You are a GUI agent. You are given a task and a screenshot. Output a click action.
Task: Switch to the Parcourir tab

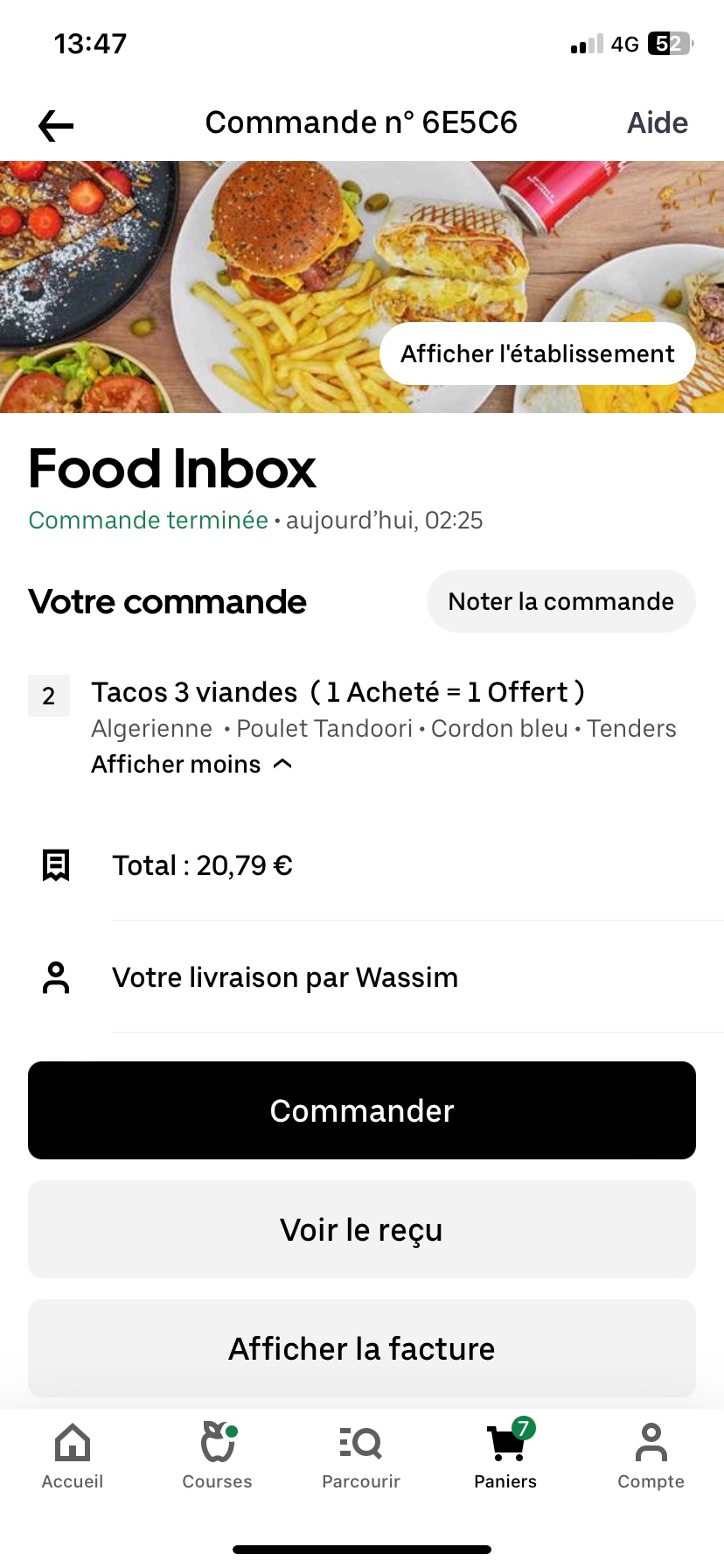(361, 1457)
